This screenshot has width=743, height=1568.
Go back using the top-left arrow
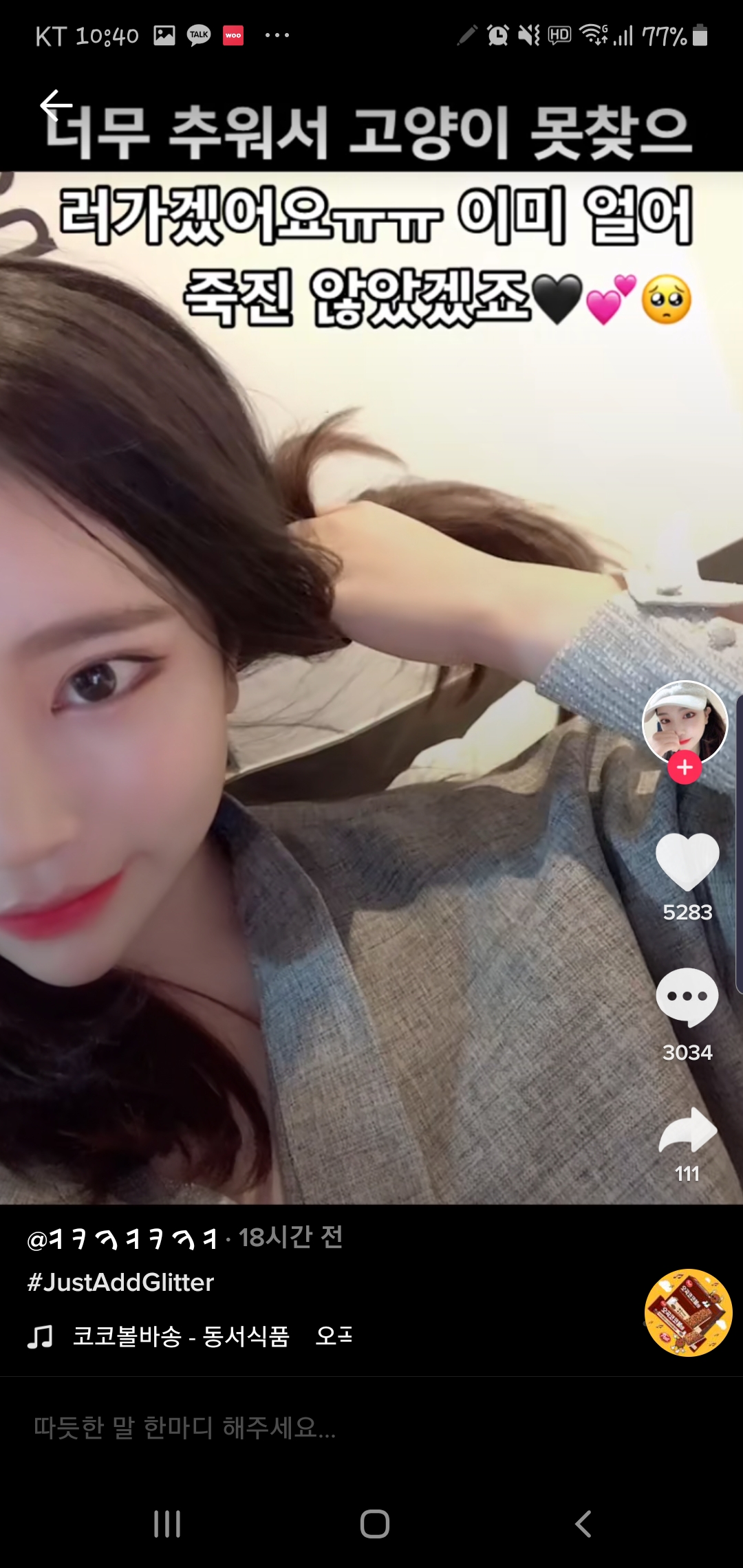(56, 105)
